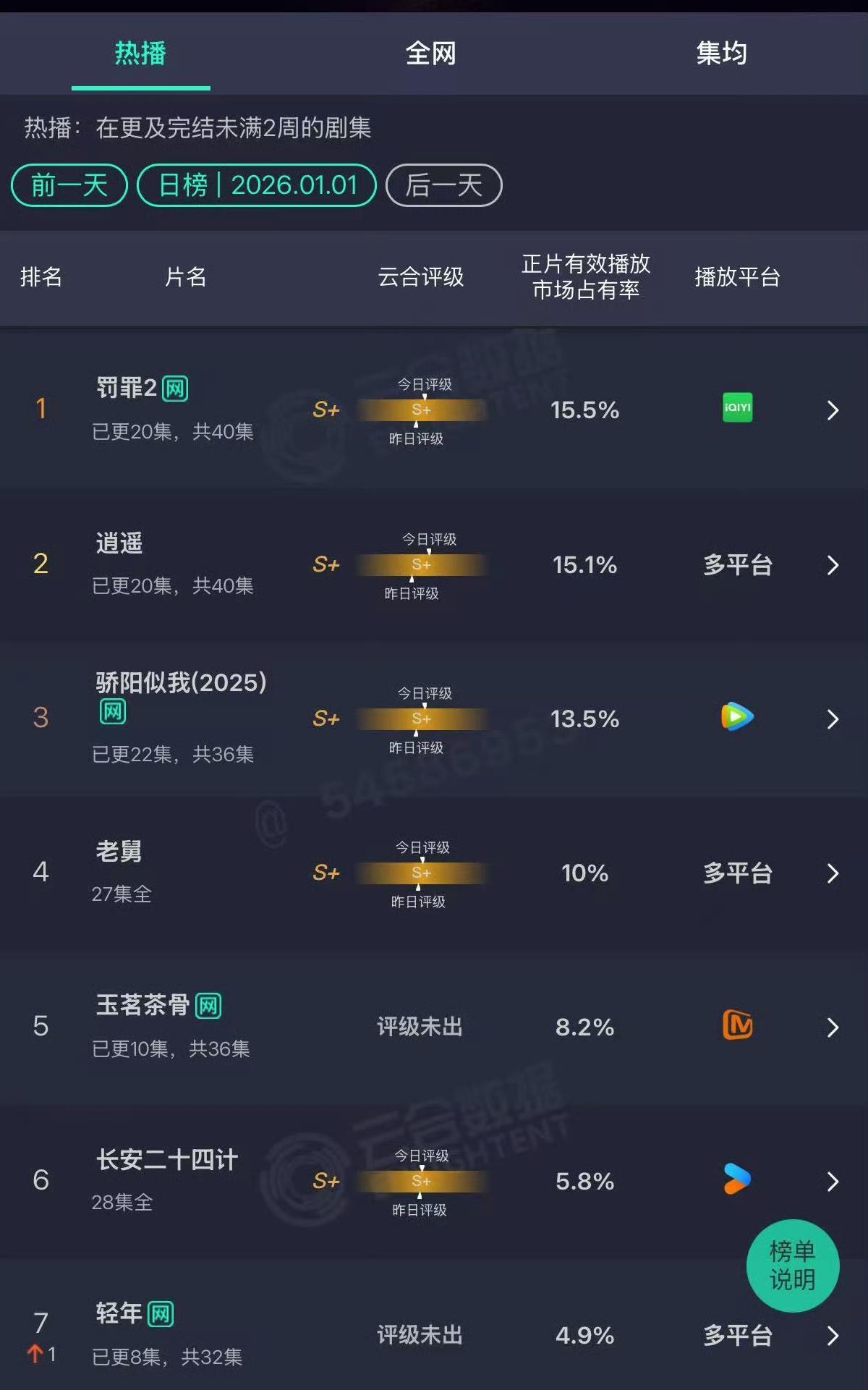Go to 前一天 rankings
The image size is (868, 1390).
[x=69, y=185]
